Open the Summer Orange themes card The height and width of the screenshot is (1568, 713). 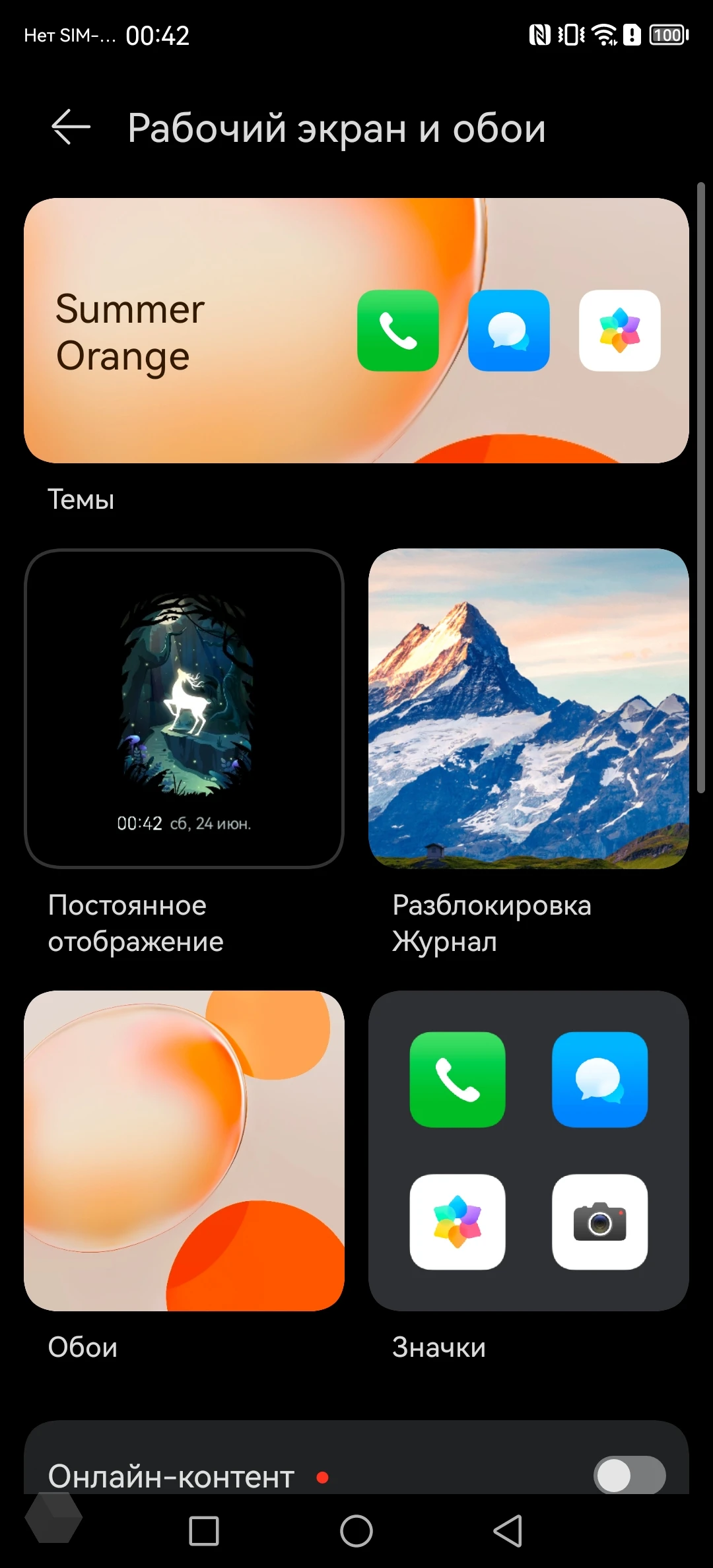pos(356,330)
